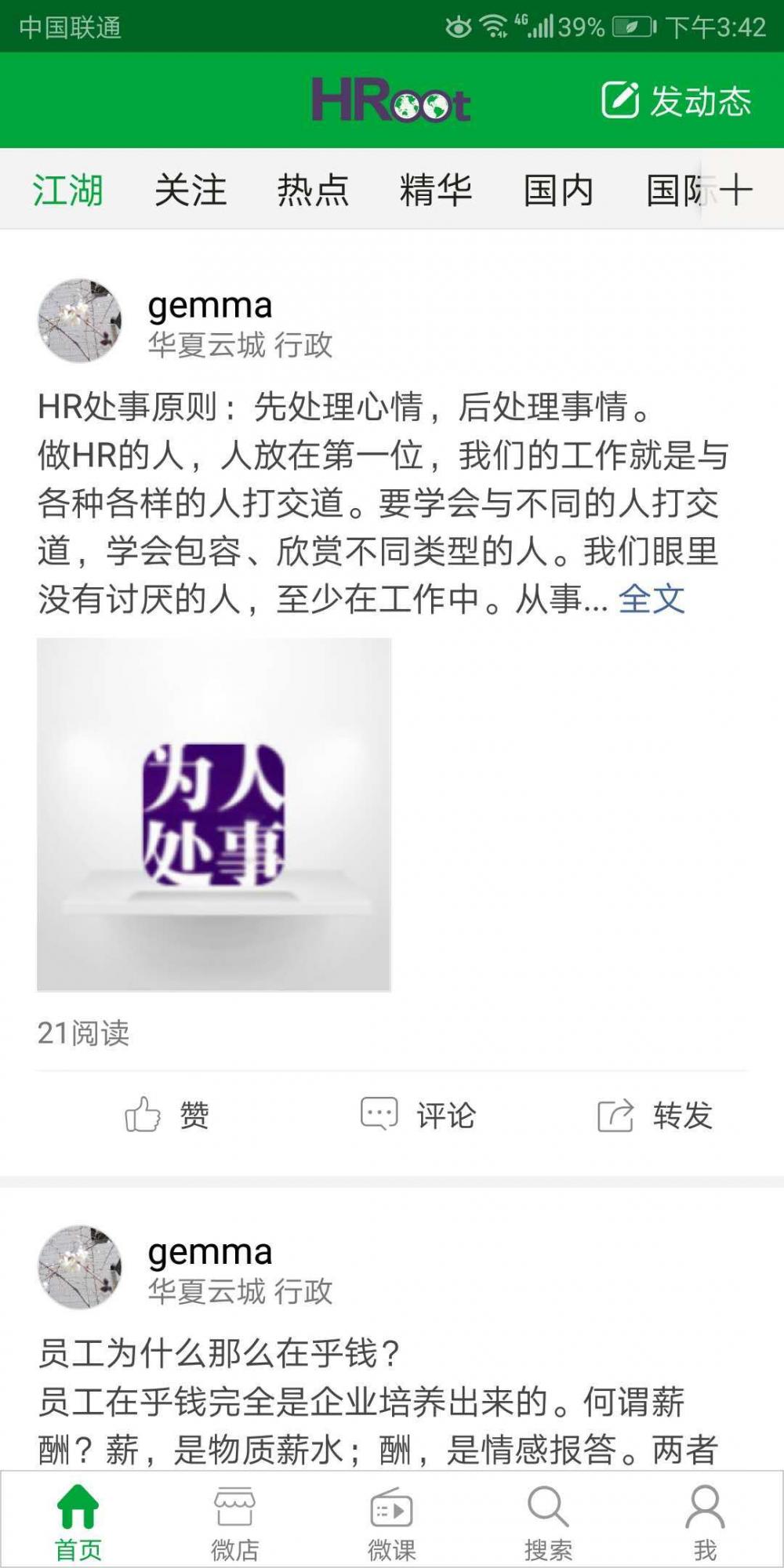Open the 精华 tab
Screen dimensions: 784x1568
coord(435,191)
